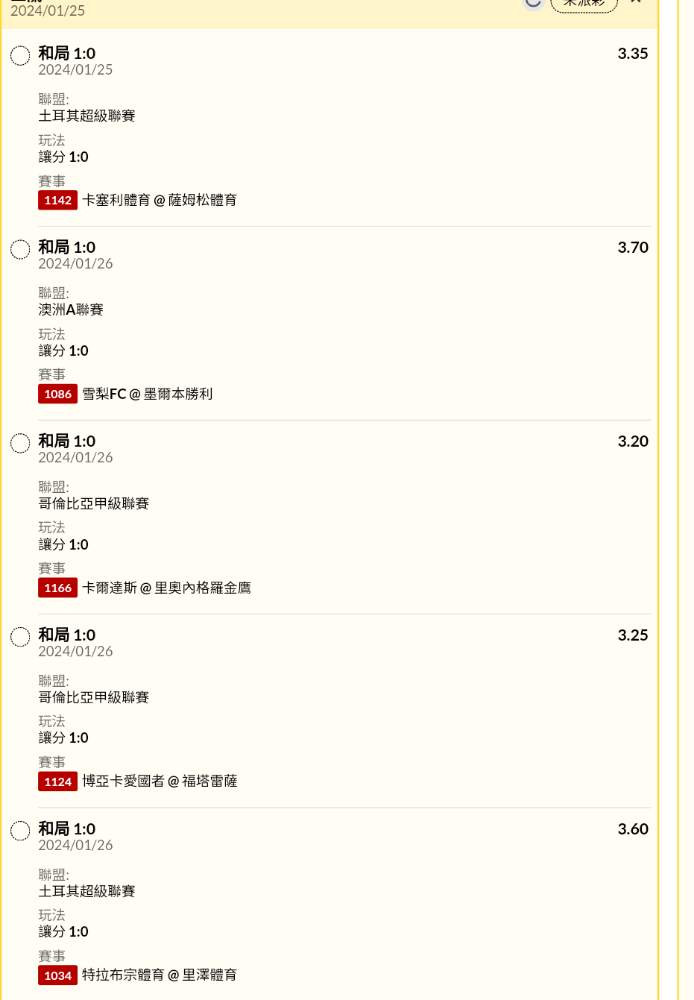Refresh the bet slip with the reload icon
The width and height of the screenshot is (694, 1000).
532,3
